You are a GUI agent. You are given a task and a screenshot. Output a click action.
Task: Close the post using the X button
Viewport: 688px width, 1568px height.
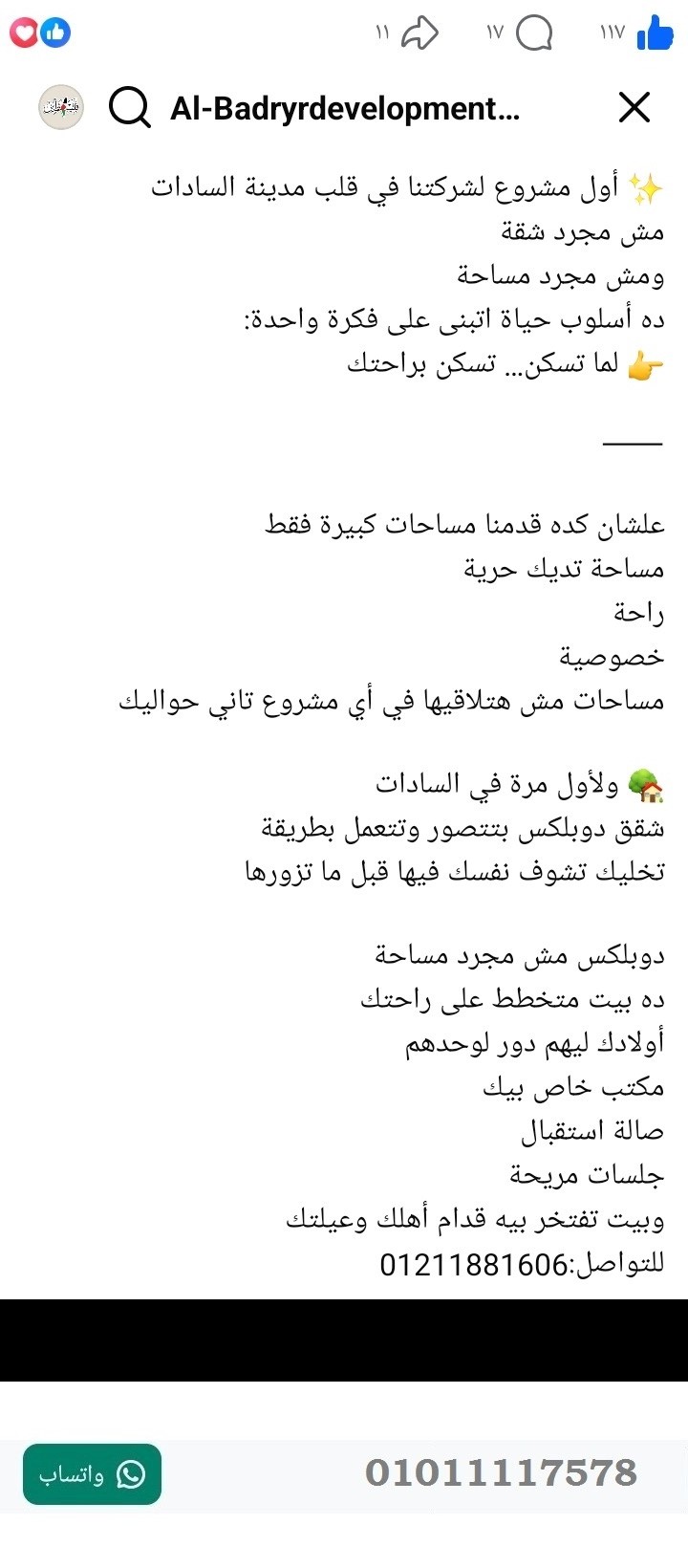(634, 107)
